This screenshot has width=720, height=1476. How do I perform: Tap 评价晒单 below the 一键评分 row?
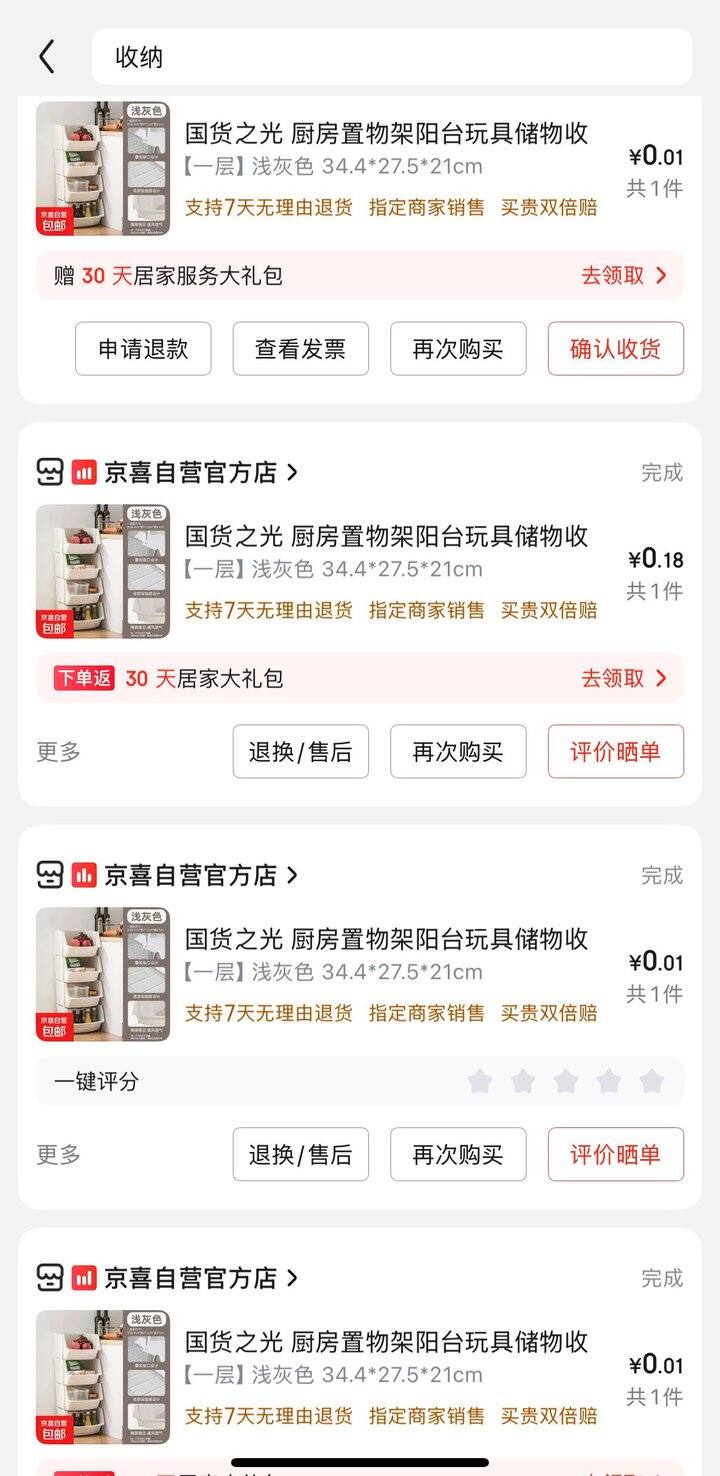tap(615, 1155)
